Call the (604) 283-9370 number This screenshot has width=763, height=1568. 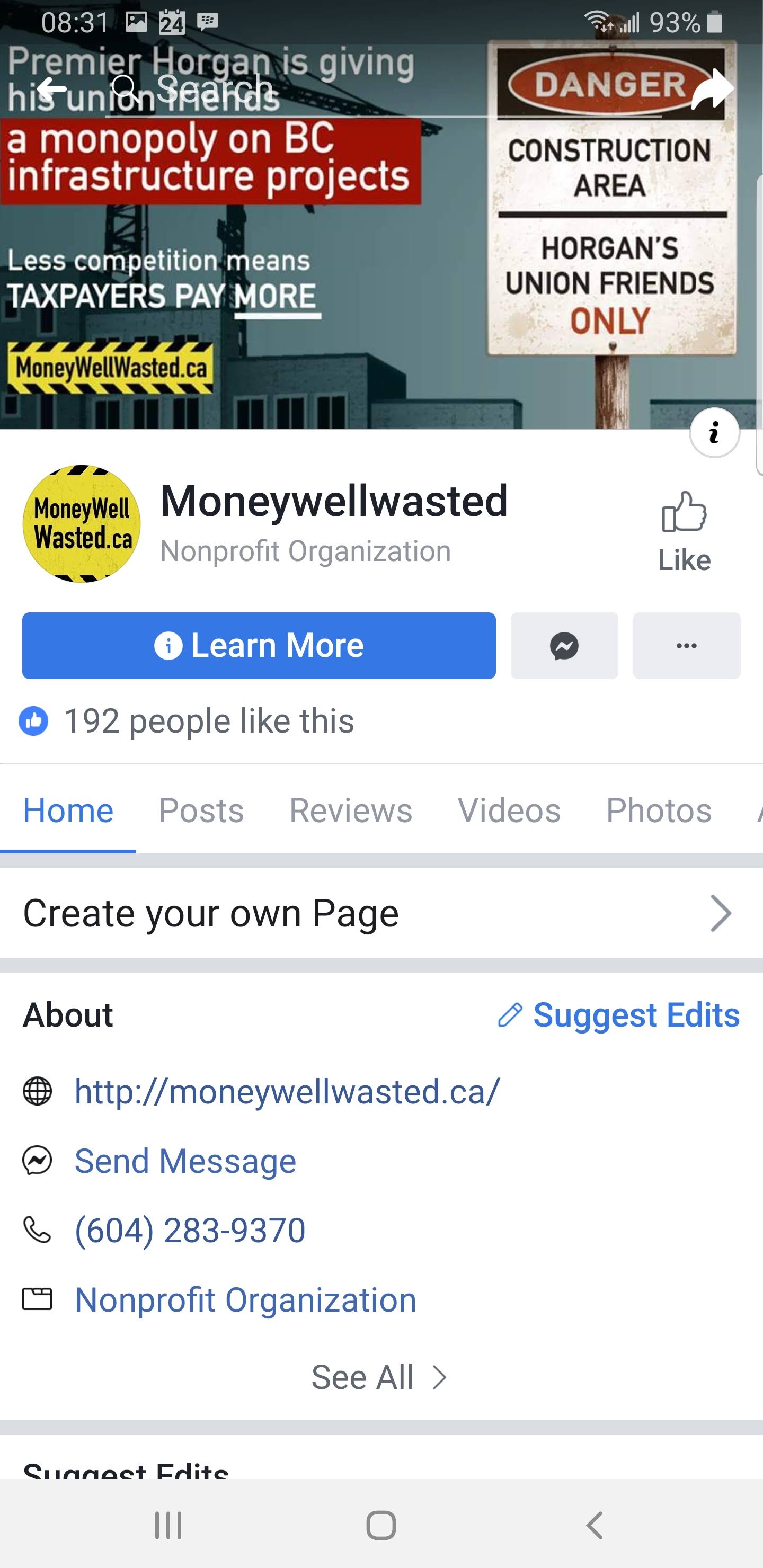190,1230
